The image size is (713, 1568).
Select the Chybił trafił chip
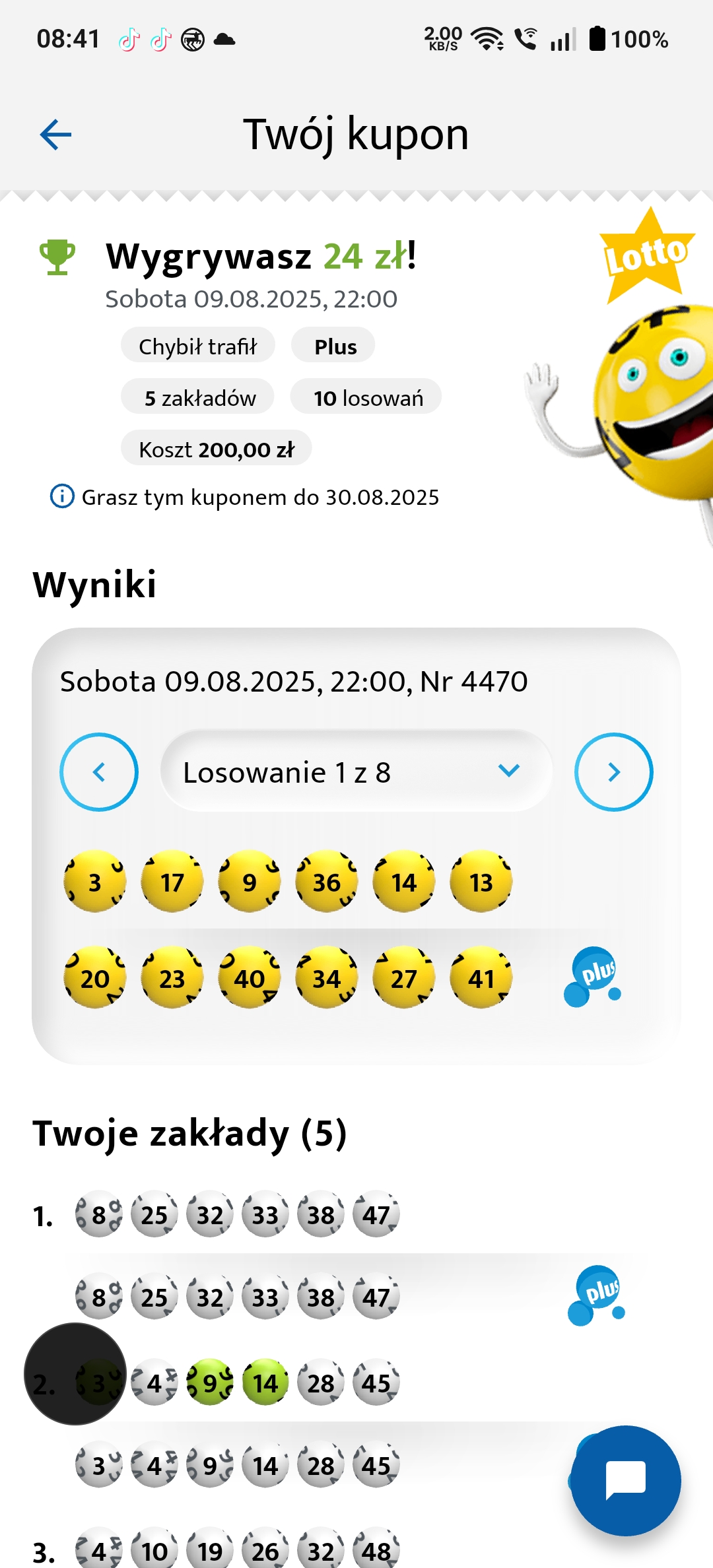point(197,344)
